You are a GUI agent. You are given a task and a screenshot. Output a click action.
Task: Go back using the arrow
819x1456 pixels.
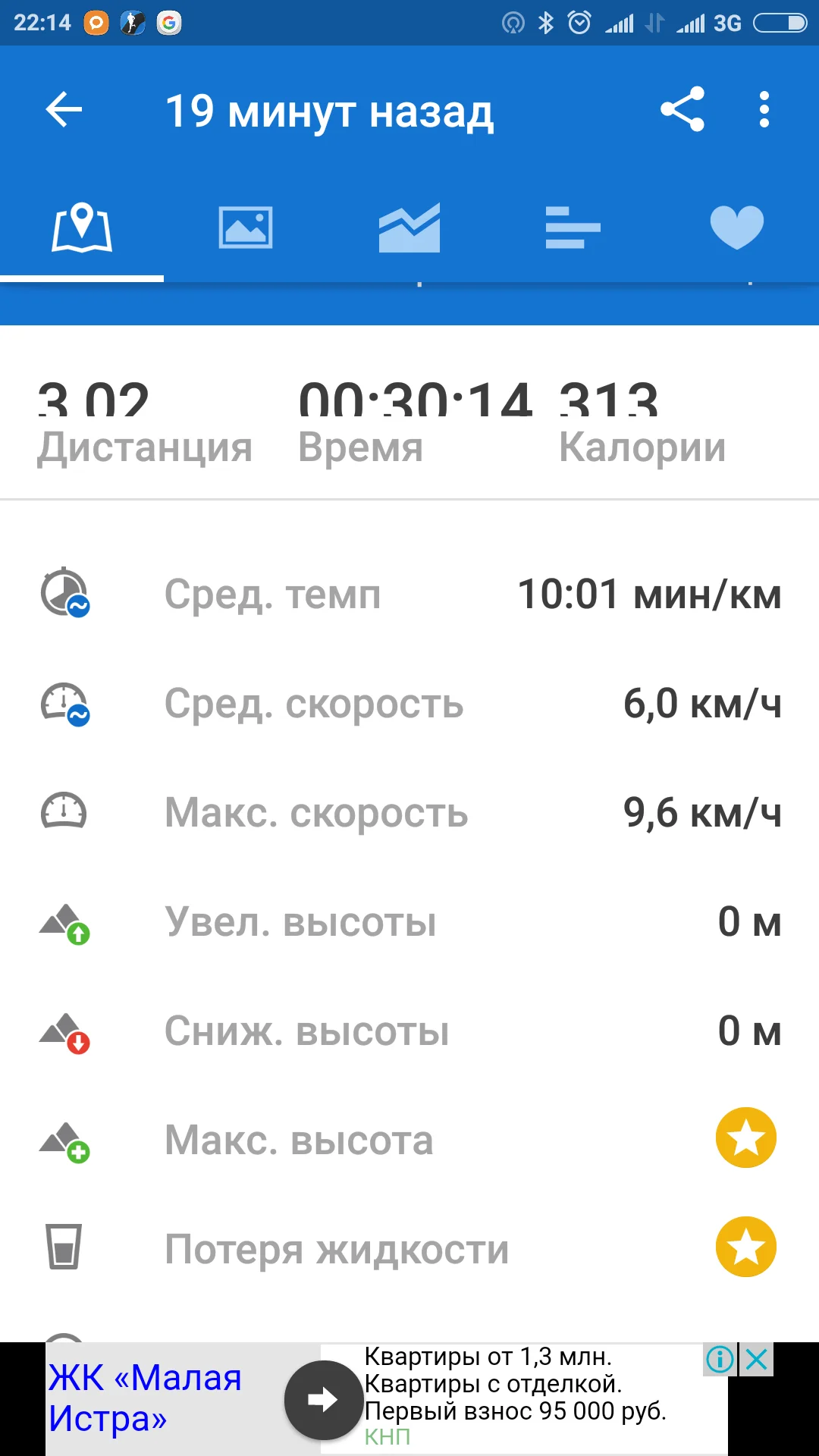(64, 111)
